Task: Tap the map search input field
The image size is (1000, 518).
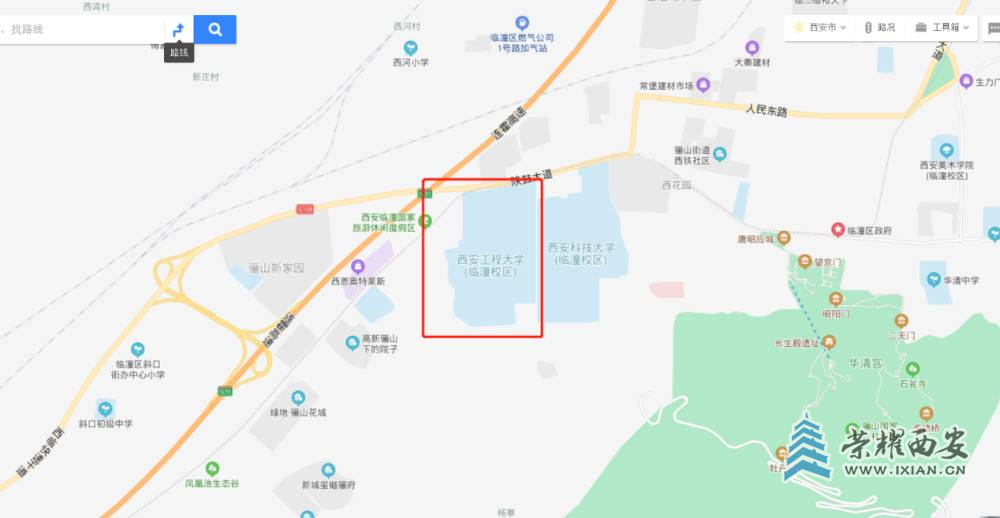Action: [x=80, y=29]
